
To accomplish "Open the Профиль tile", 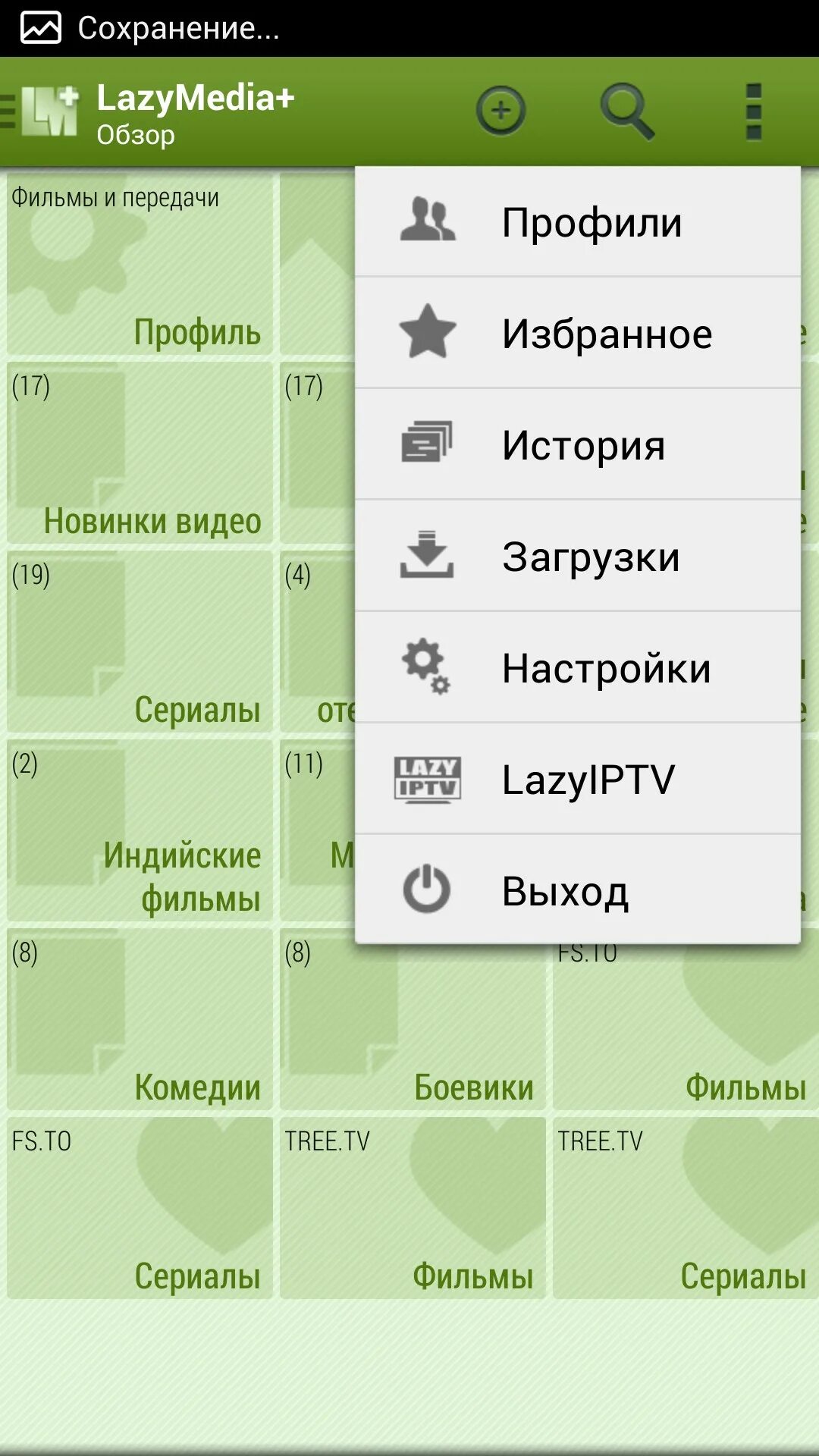I will pos(140,264).
